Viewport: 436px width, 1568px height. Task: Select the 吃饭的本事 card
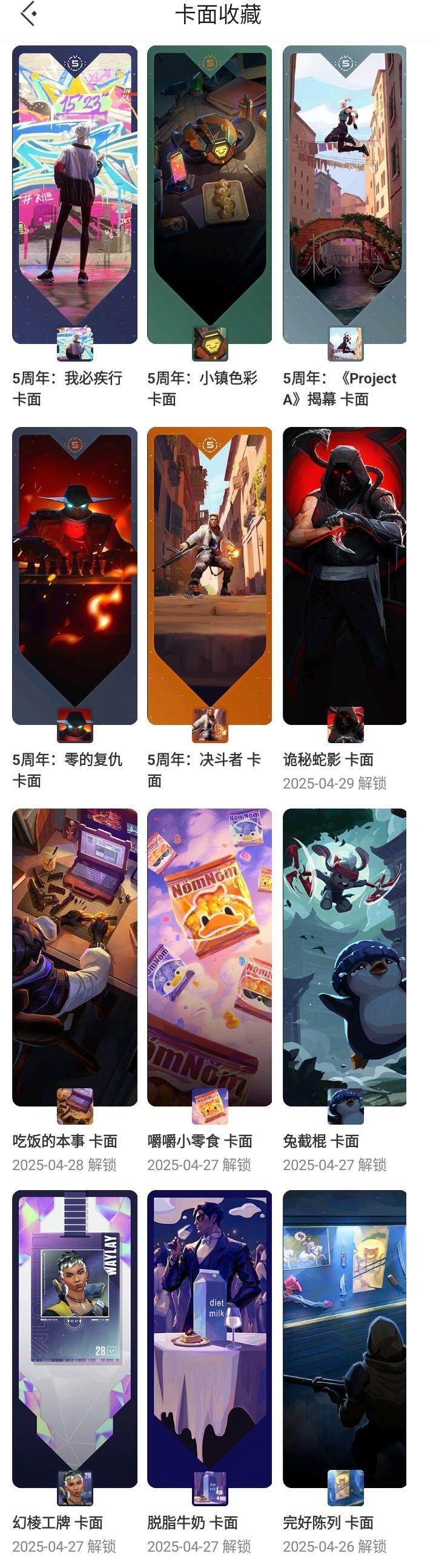[74, 957]
